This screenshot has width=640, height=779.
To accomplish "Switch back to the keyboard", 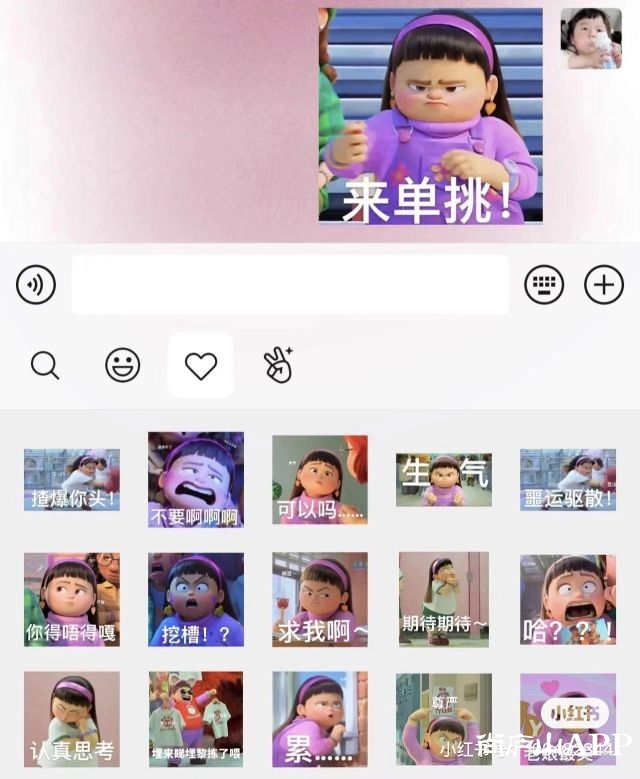I will click(x=544, y=286).
